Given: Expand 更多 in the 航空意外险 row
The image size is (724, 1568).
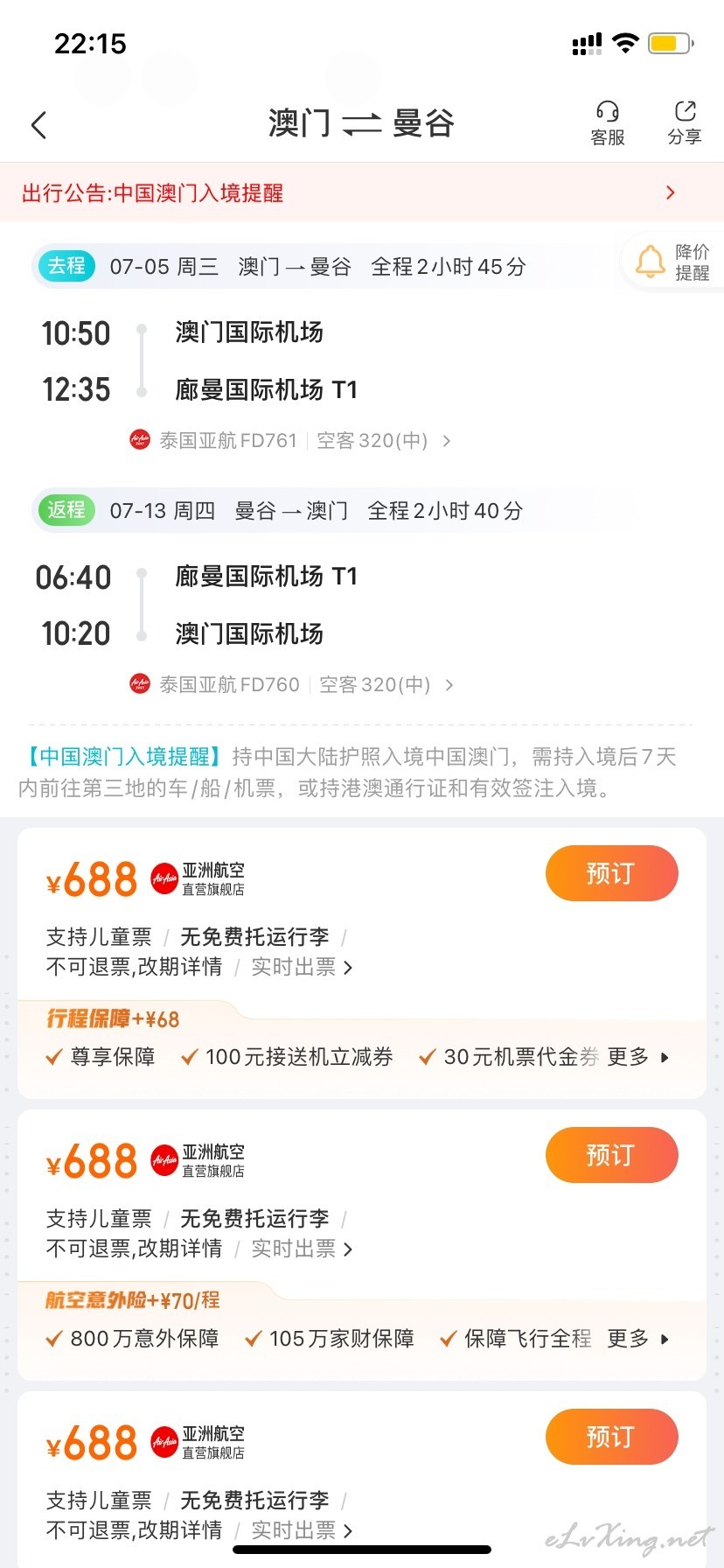Looking at the screenshot, I should (638, 1339).
